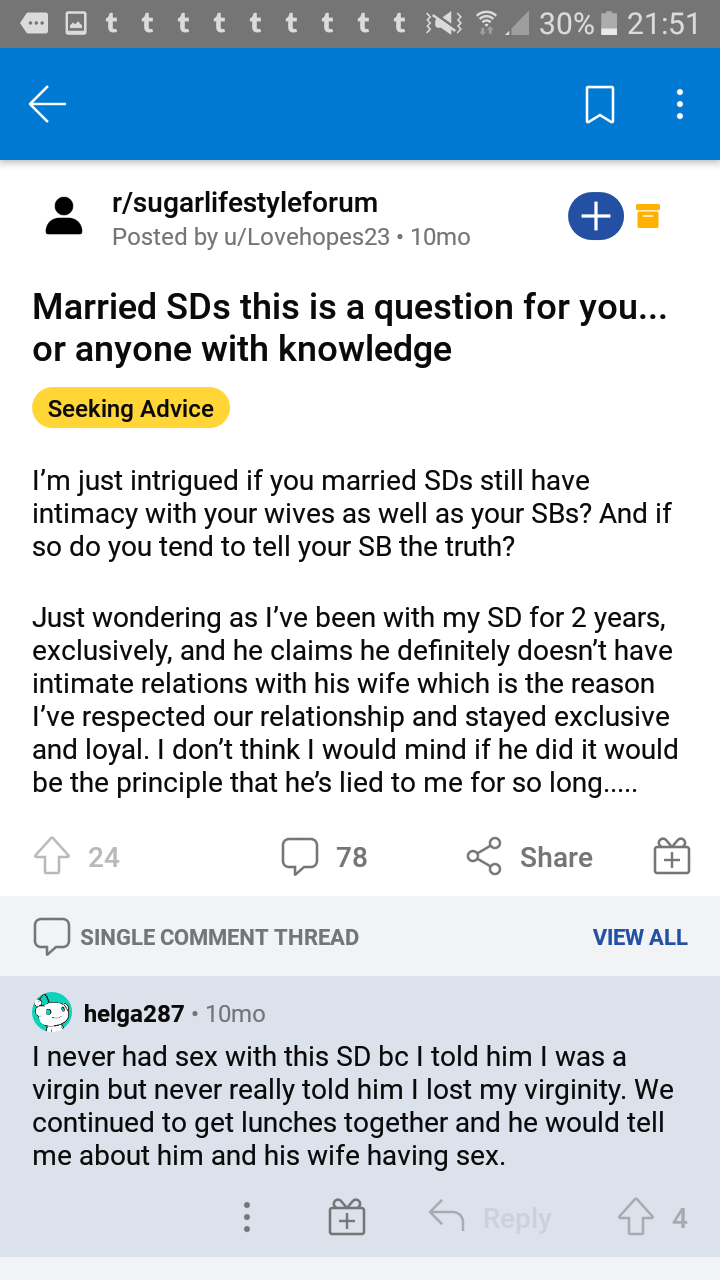
Task: Select the Seeking Advice flair
Action: pos(131,408)
